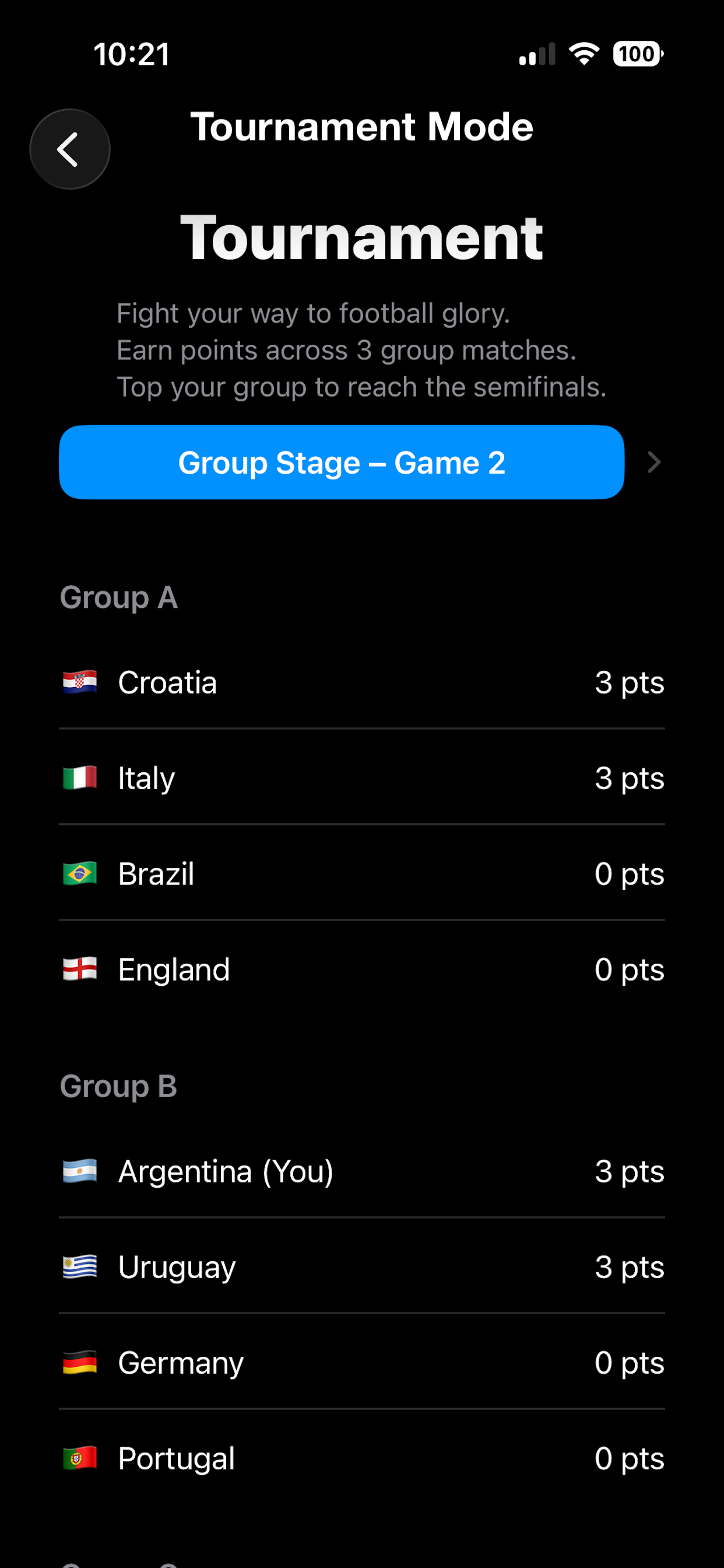
Task: Tap the back arrow button
Action: click(69, 149)
